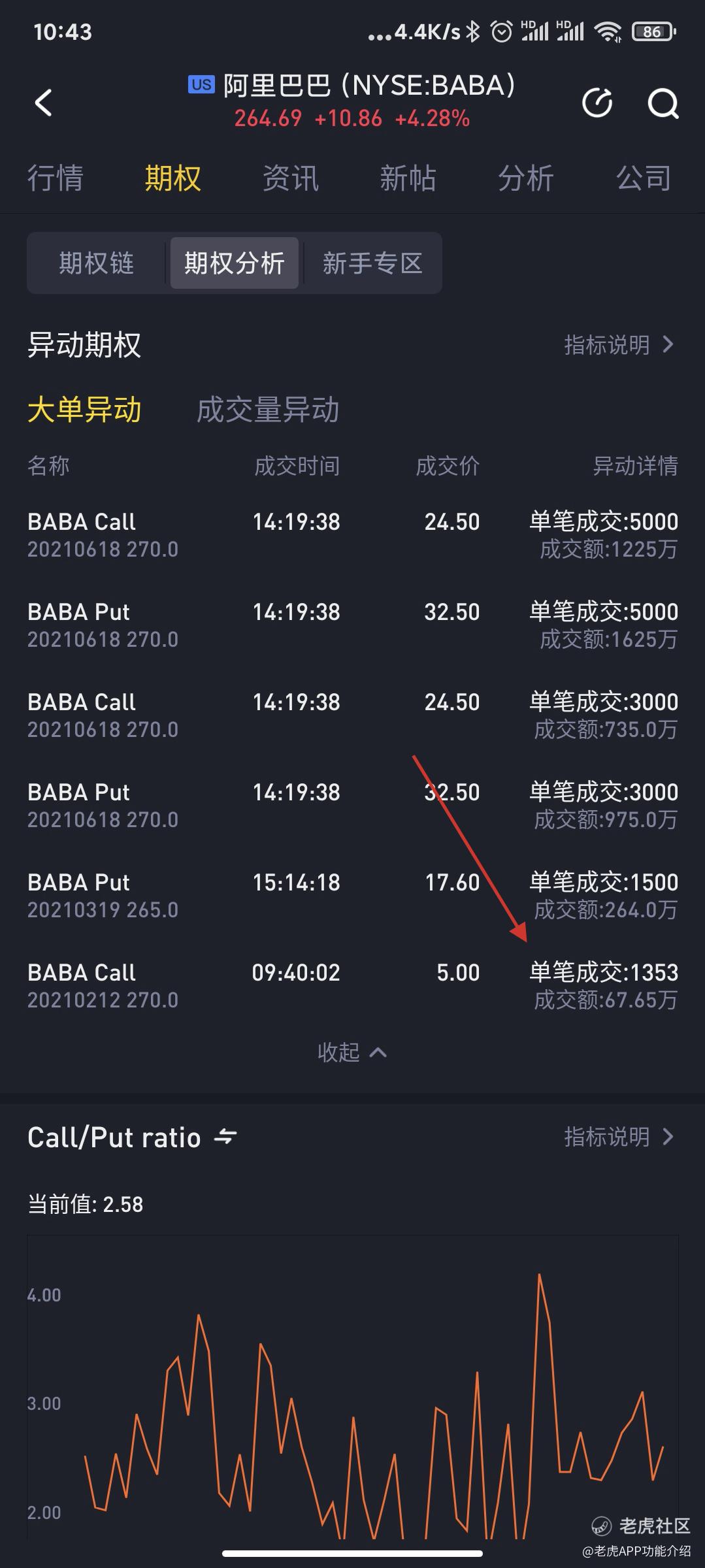Open BABA Put 20210618 with 成交额 1625万
Image resolution: width=705 pixels, height=1568 pixels.
(x=352, y=625)
